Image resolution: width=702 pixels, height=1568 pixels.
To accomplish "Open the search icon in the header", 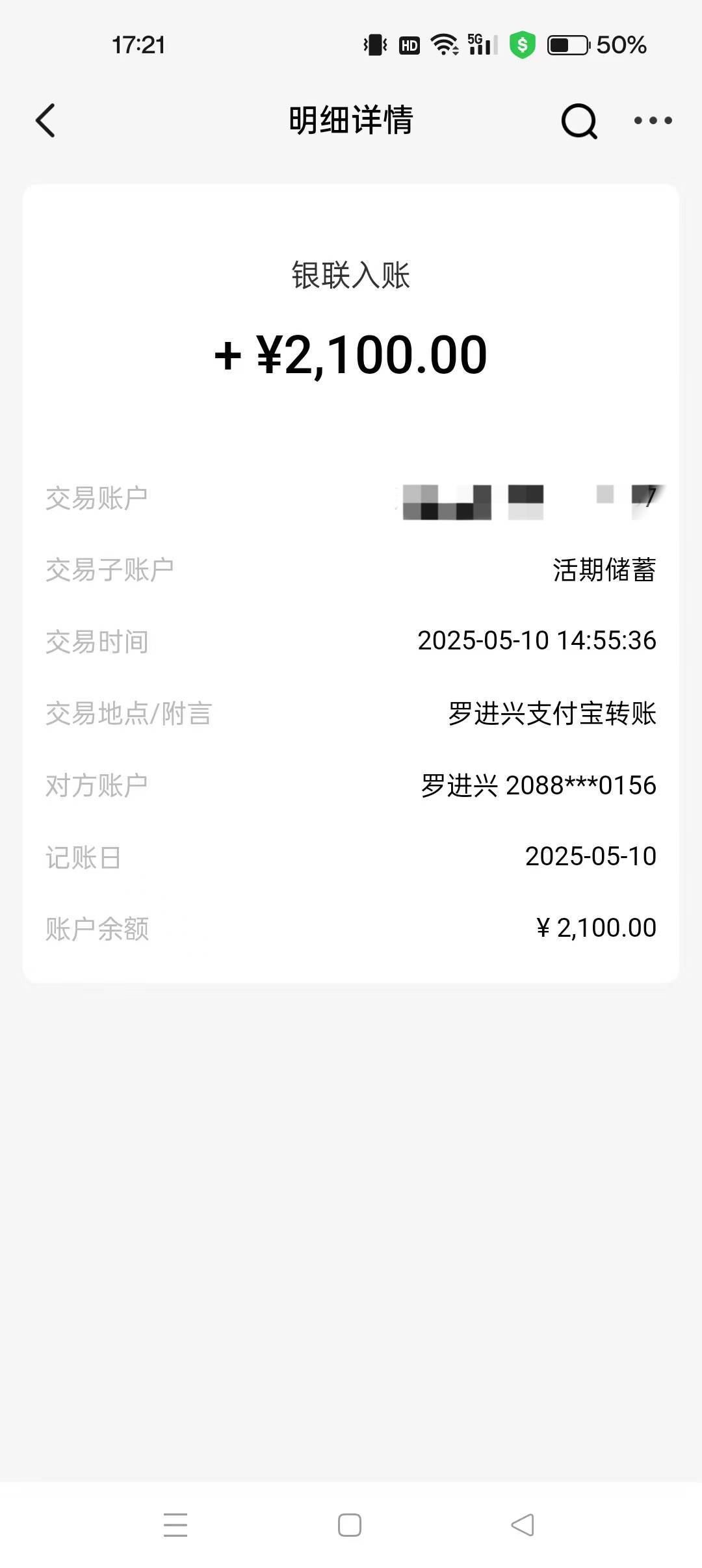I will click(x=579, y=121).
